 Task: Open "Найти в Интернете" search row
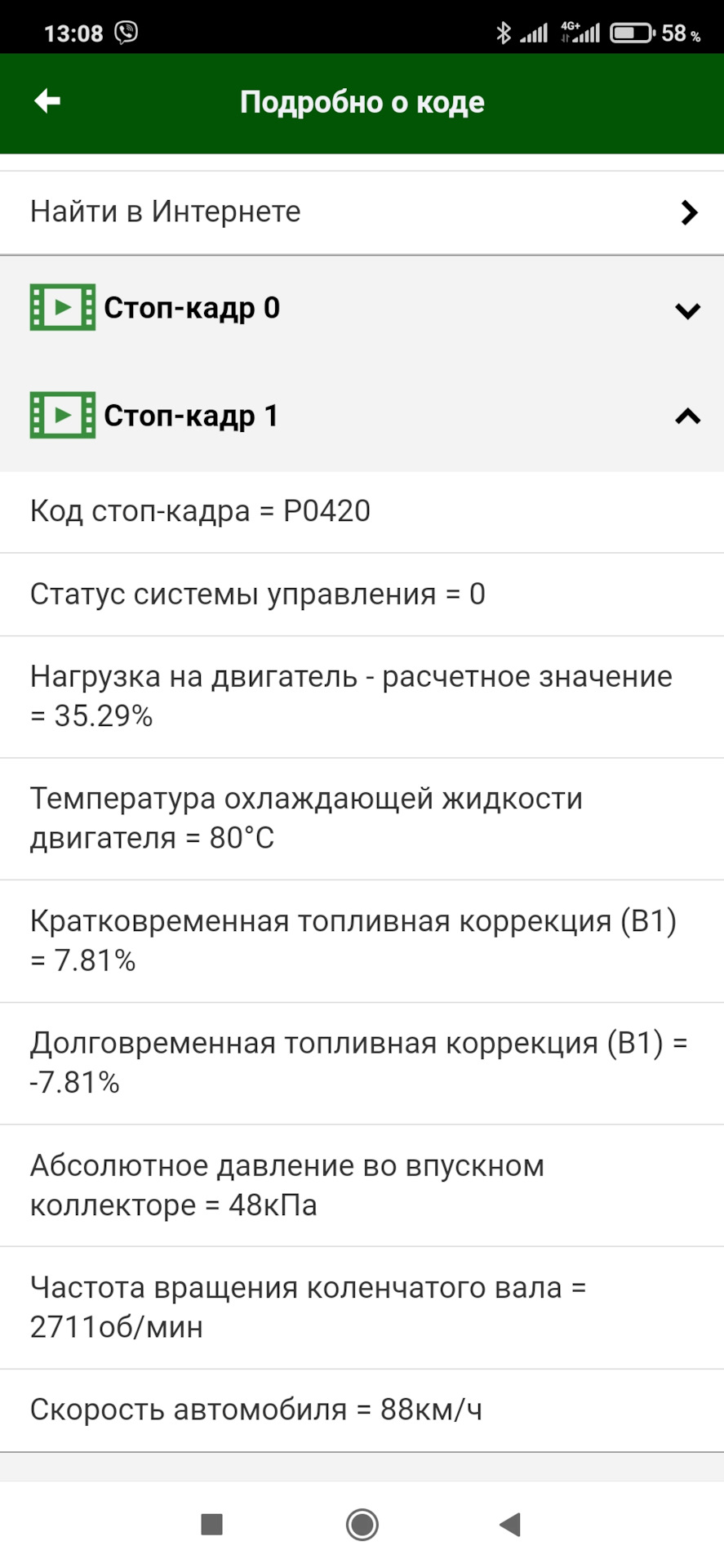362,212
